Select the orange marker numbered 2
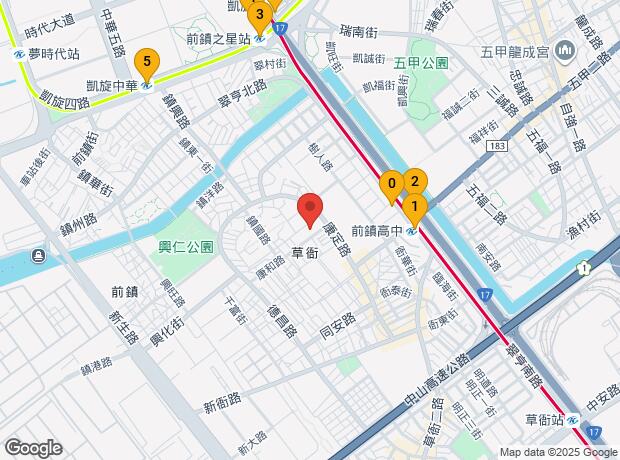This screenshot has width=620, height=460. 414,183
